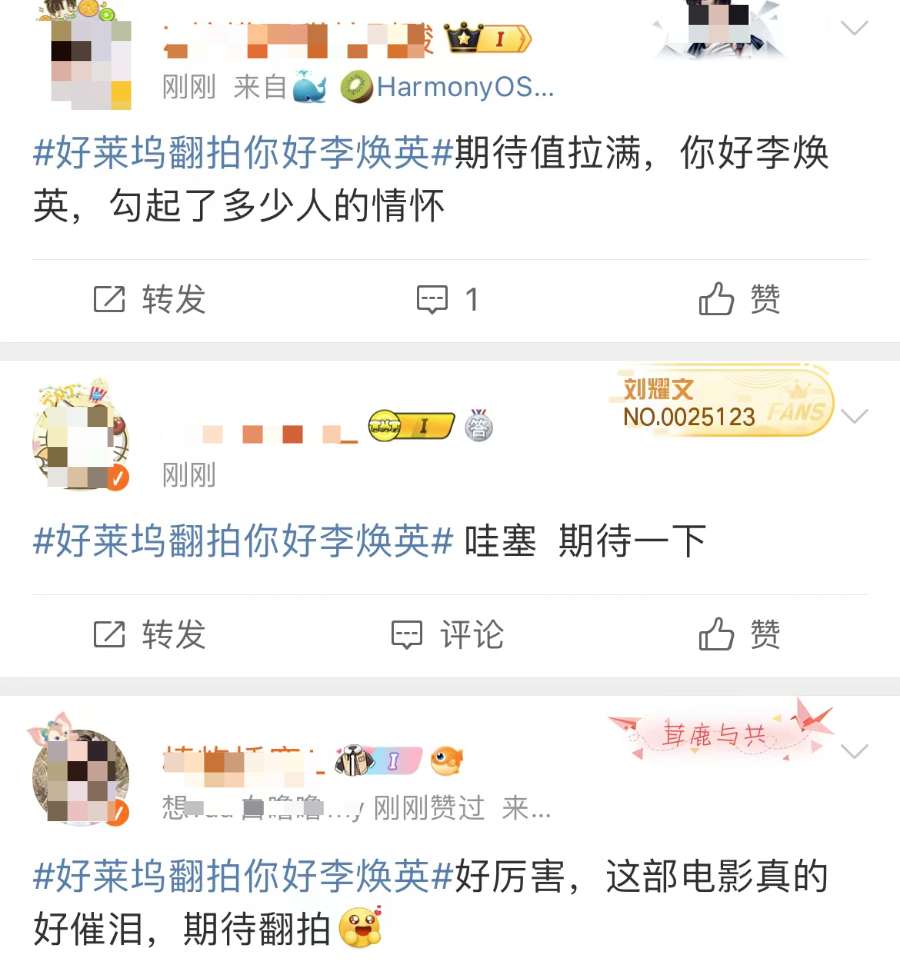Repost the 期待值拉满 post
900x968 pixels.
pyautogui.click(x=149, y=299)
